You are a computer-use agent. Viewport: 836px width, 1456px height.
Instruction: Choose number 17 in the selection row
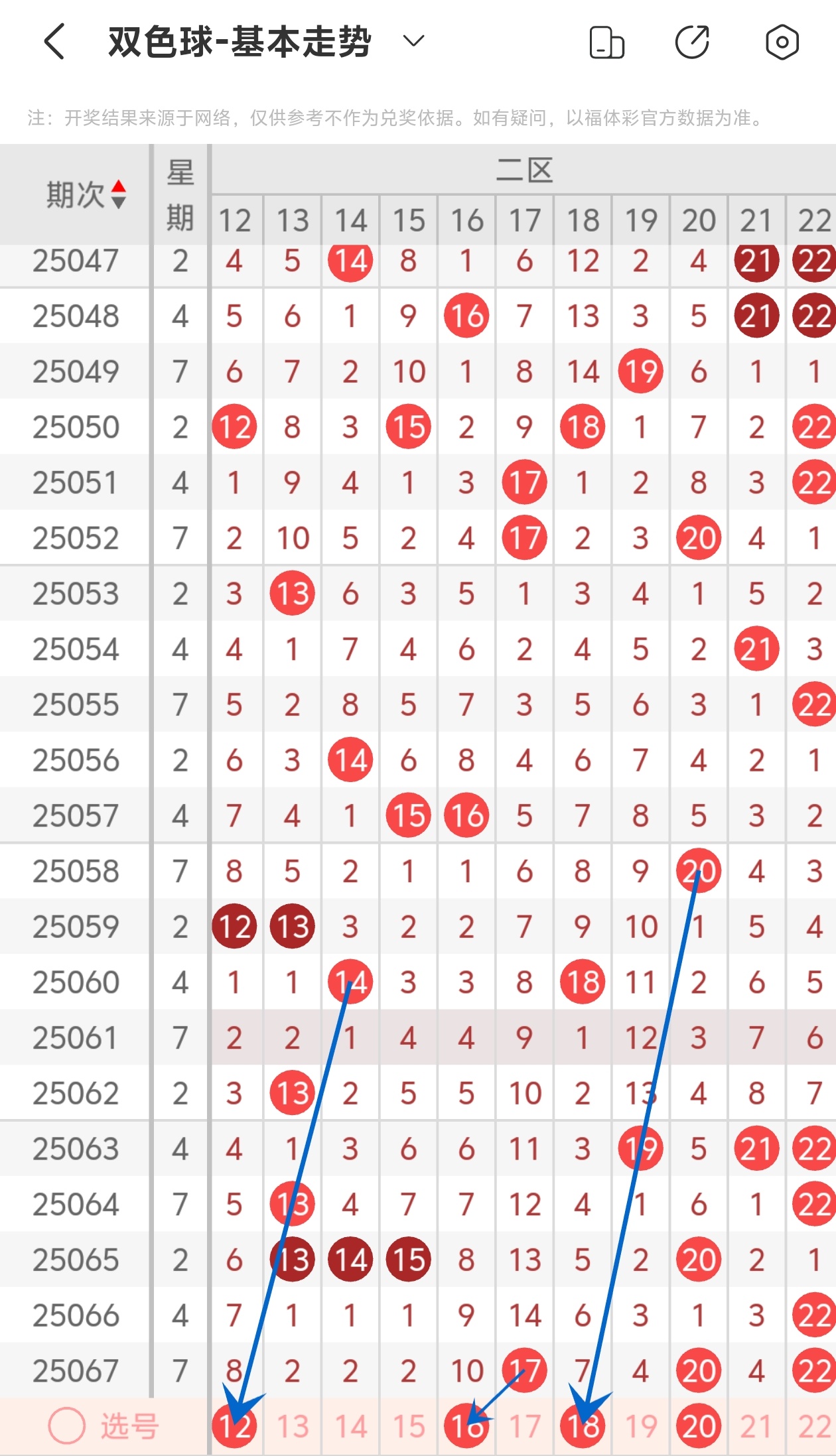[524, 1426]
